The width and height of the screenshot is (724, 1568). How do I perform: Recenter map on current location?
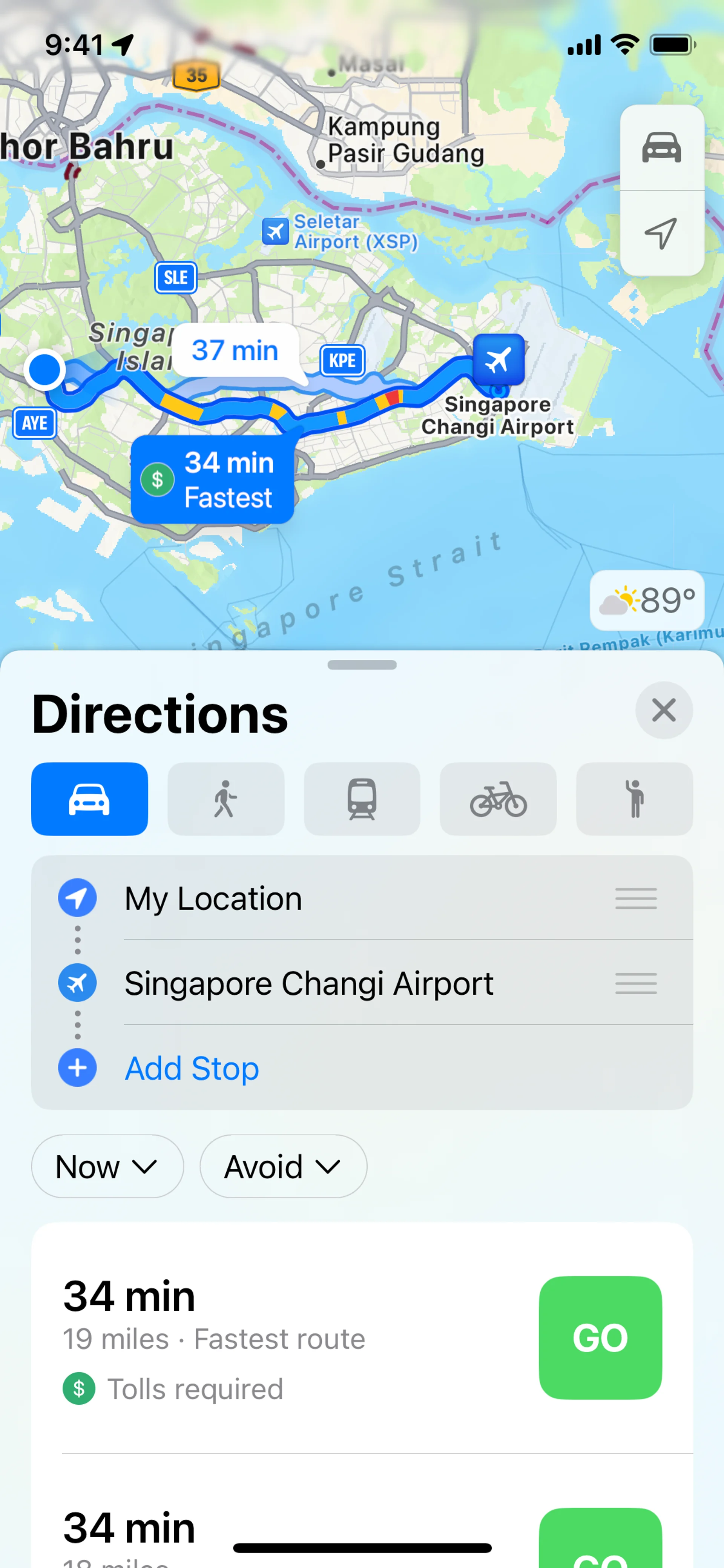coord(661,233)
